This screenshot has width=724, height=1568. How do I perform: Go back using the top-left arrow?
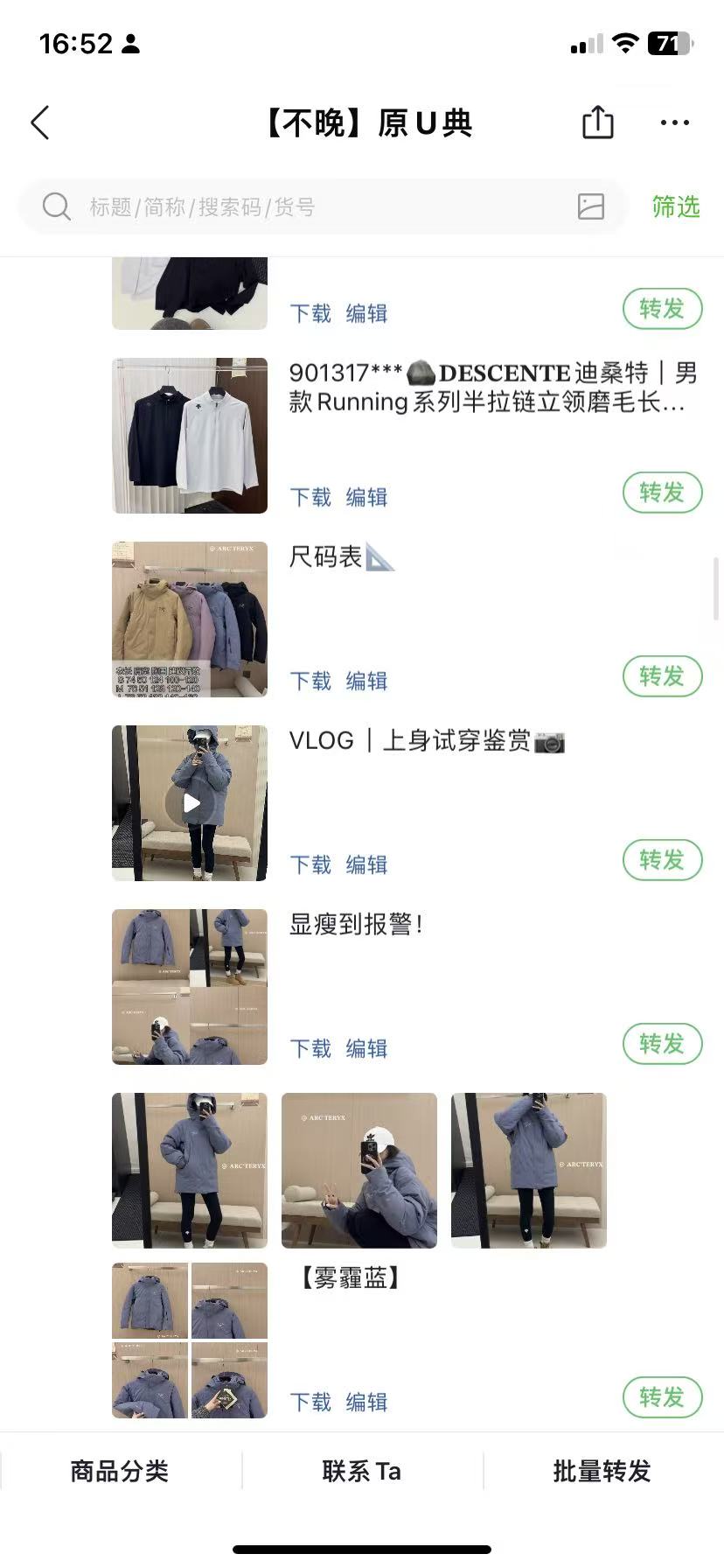[x=40, y=123]
